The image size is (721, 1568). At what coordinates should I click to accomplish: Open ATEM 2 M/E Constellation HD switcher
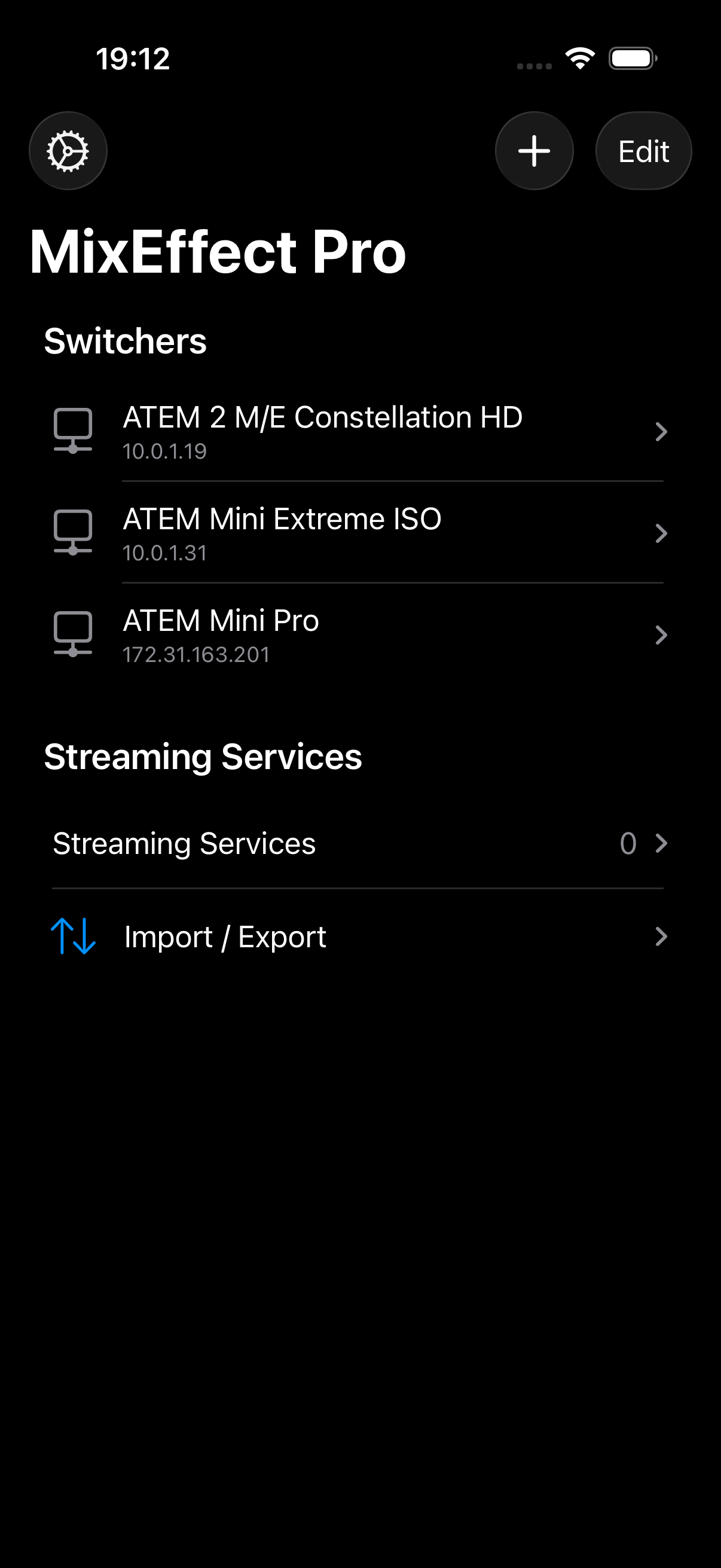(360, 432)
